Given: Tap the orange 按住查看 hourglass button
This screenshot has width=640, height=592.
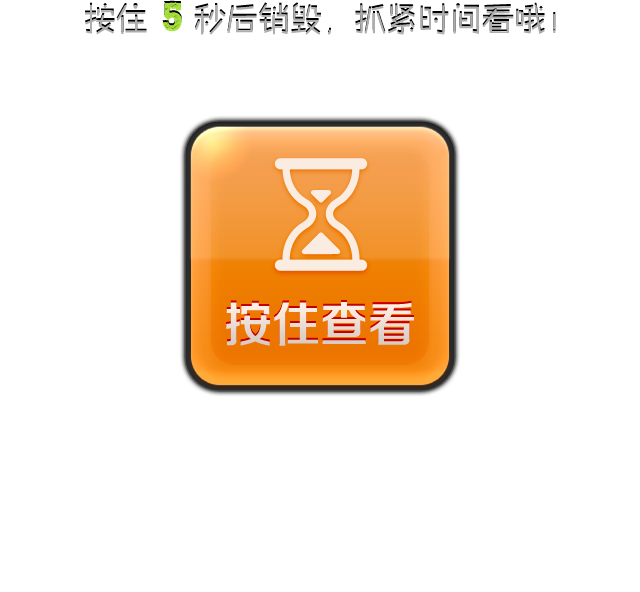Looking at the screenshot, I should 320,256.
